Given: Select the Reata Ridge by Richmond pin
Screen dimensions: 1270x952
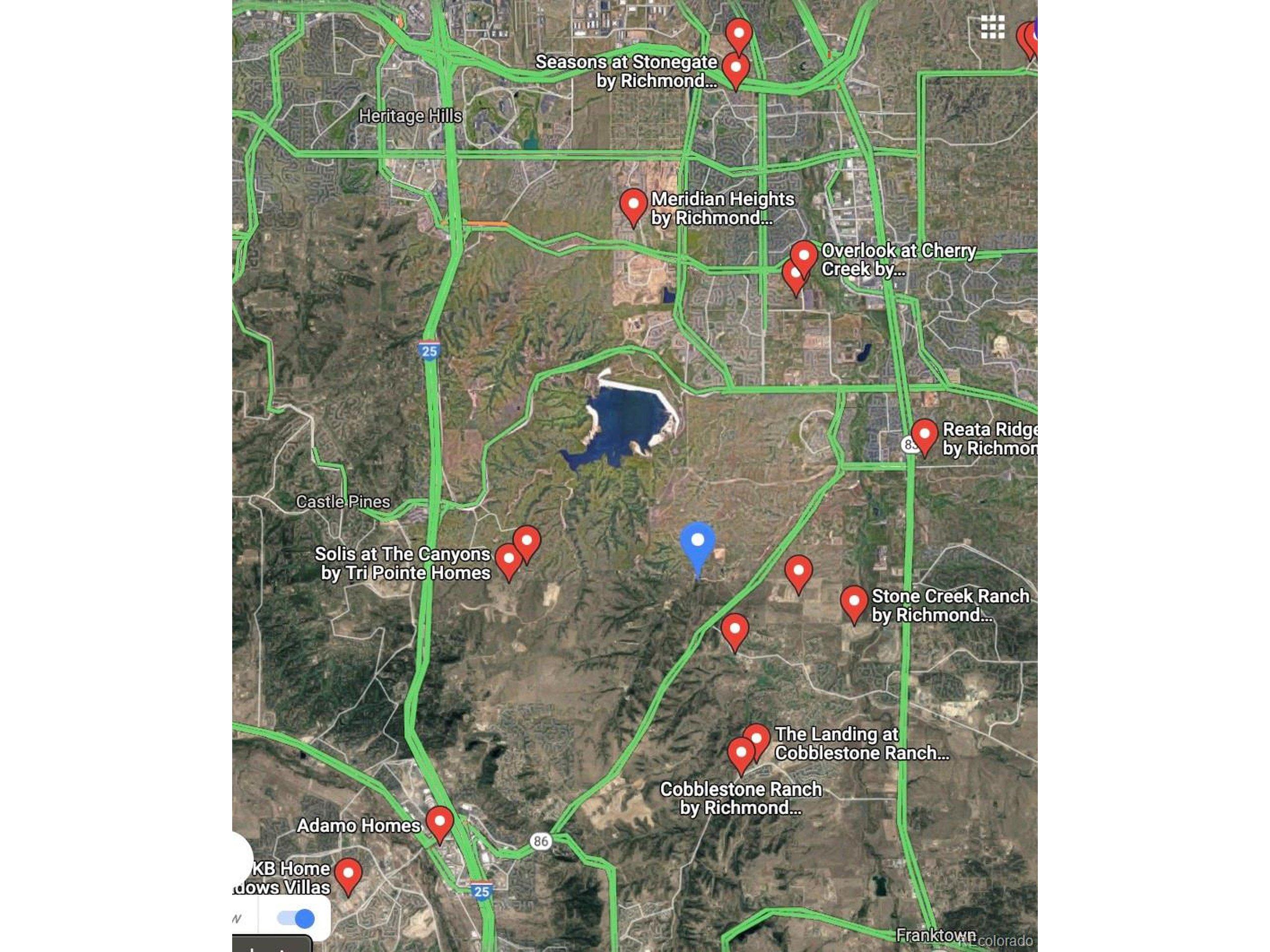Looking at the screenshot, I should pyautogui.click(x=924, y=435).
